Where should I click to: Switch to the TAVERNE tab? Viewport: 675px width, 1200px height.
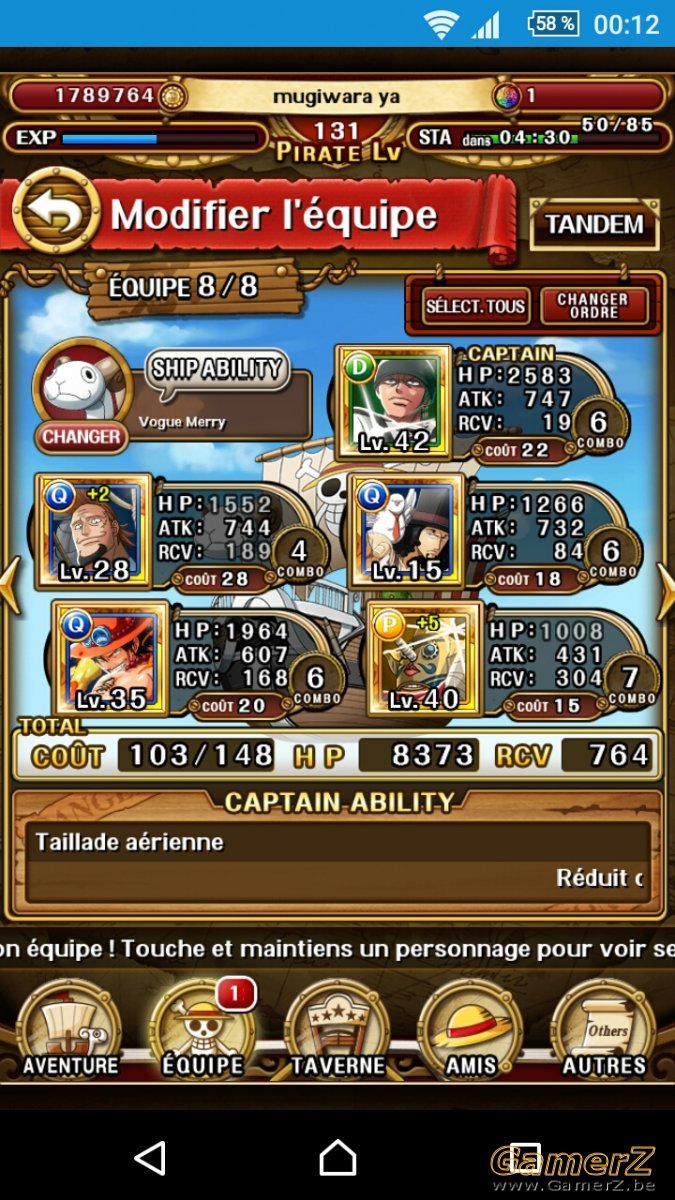pos(337,1030)
